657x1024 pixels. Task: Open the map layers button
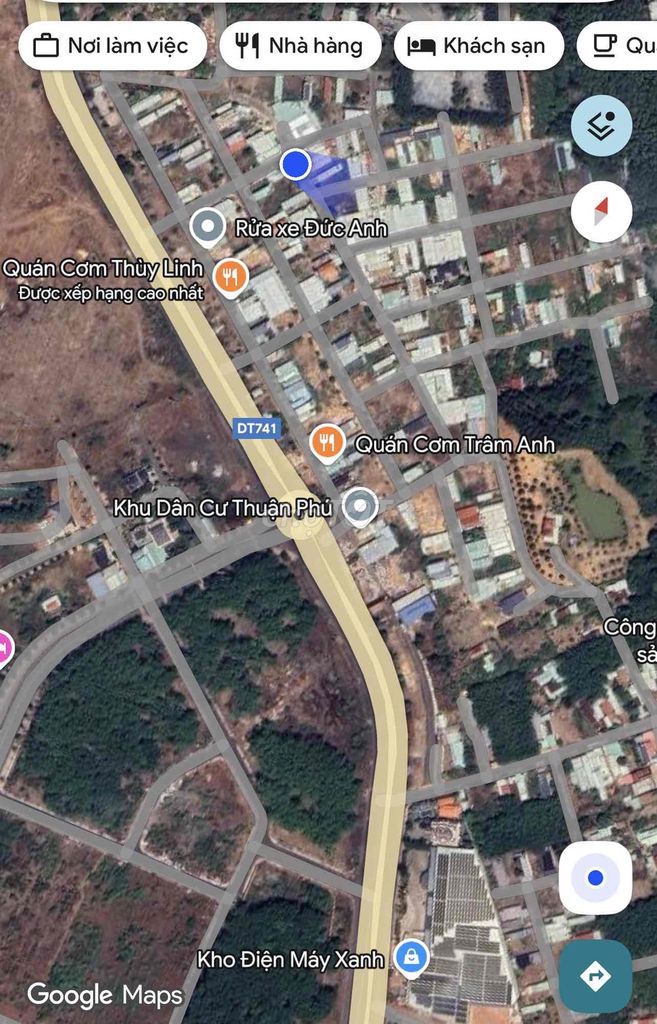coord(601,126)
